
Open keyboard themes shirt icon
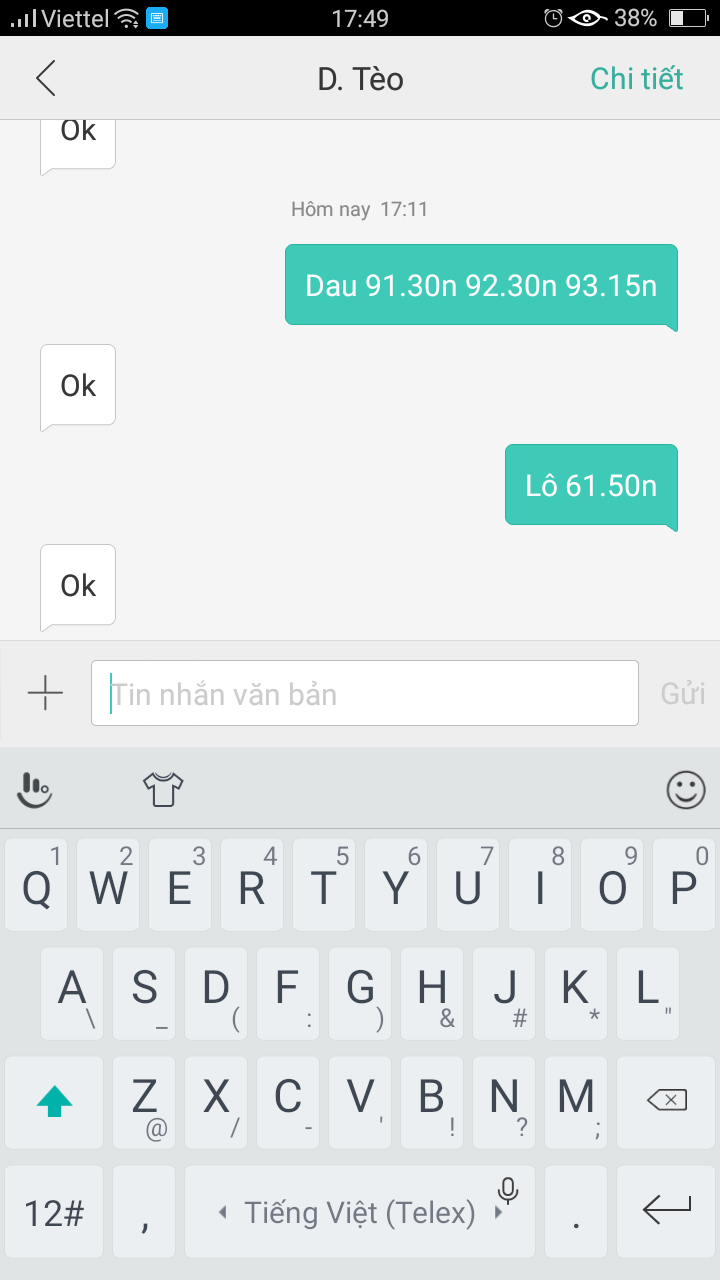163,790
